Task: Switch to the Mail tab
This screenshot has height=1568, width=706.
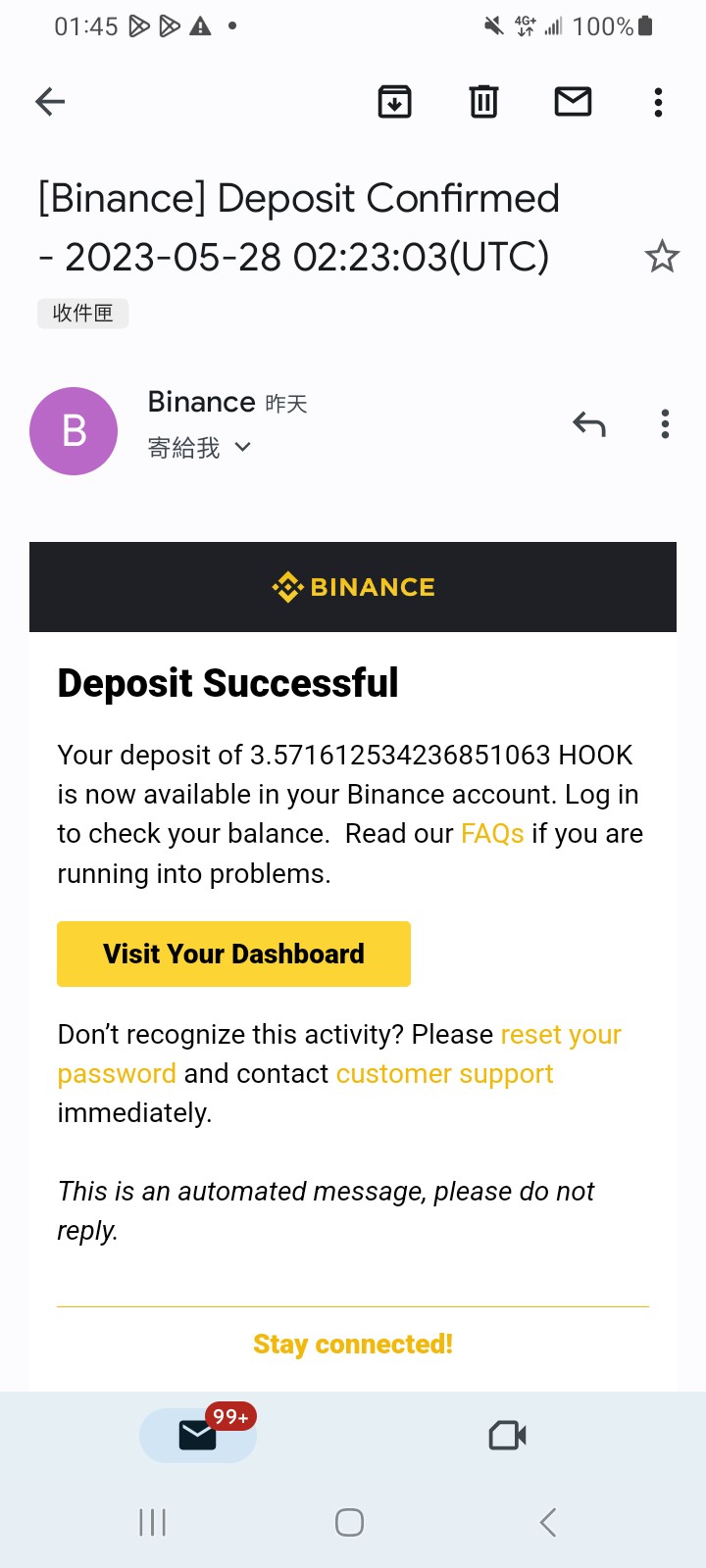Action: pos(198,1435)
